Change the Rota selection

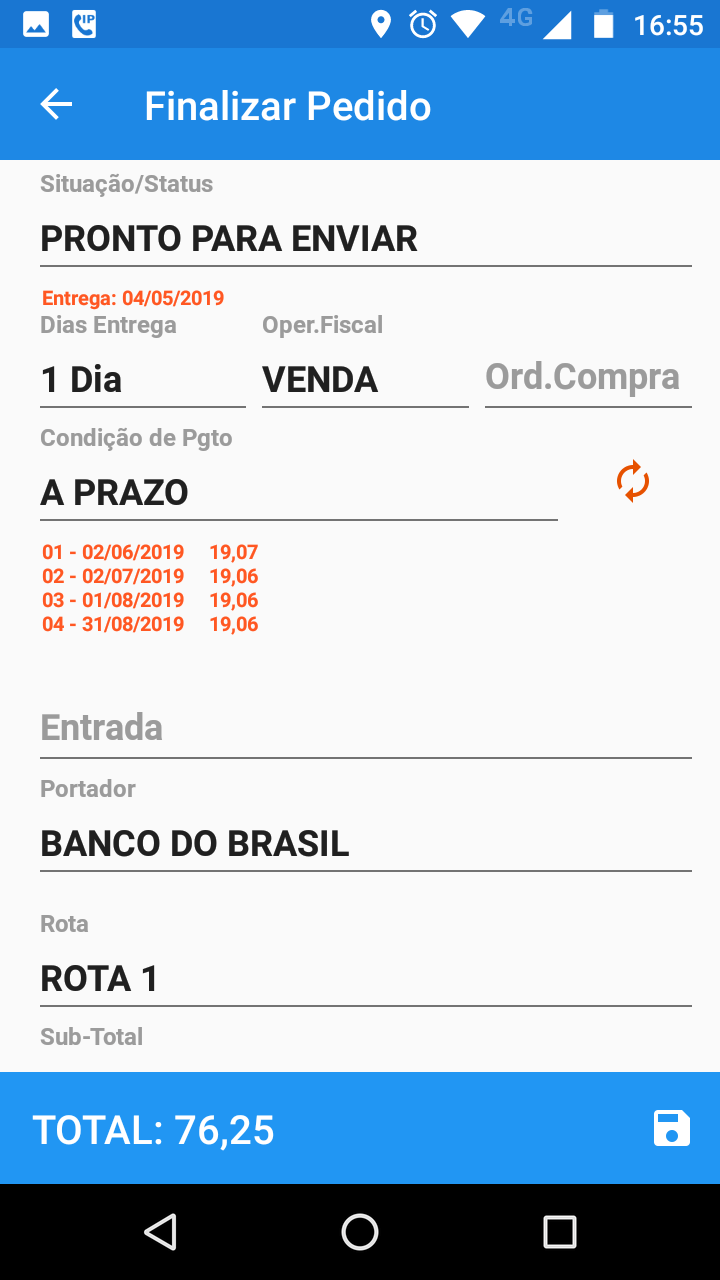point(365,978)
